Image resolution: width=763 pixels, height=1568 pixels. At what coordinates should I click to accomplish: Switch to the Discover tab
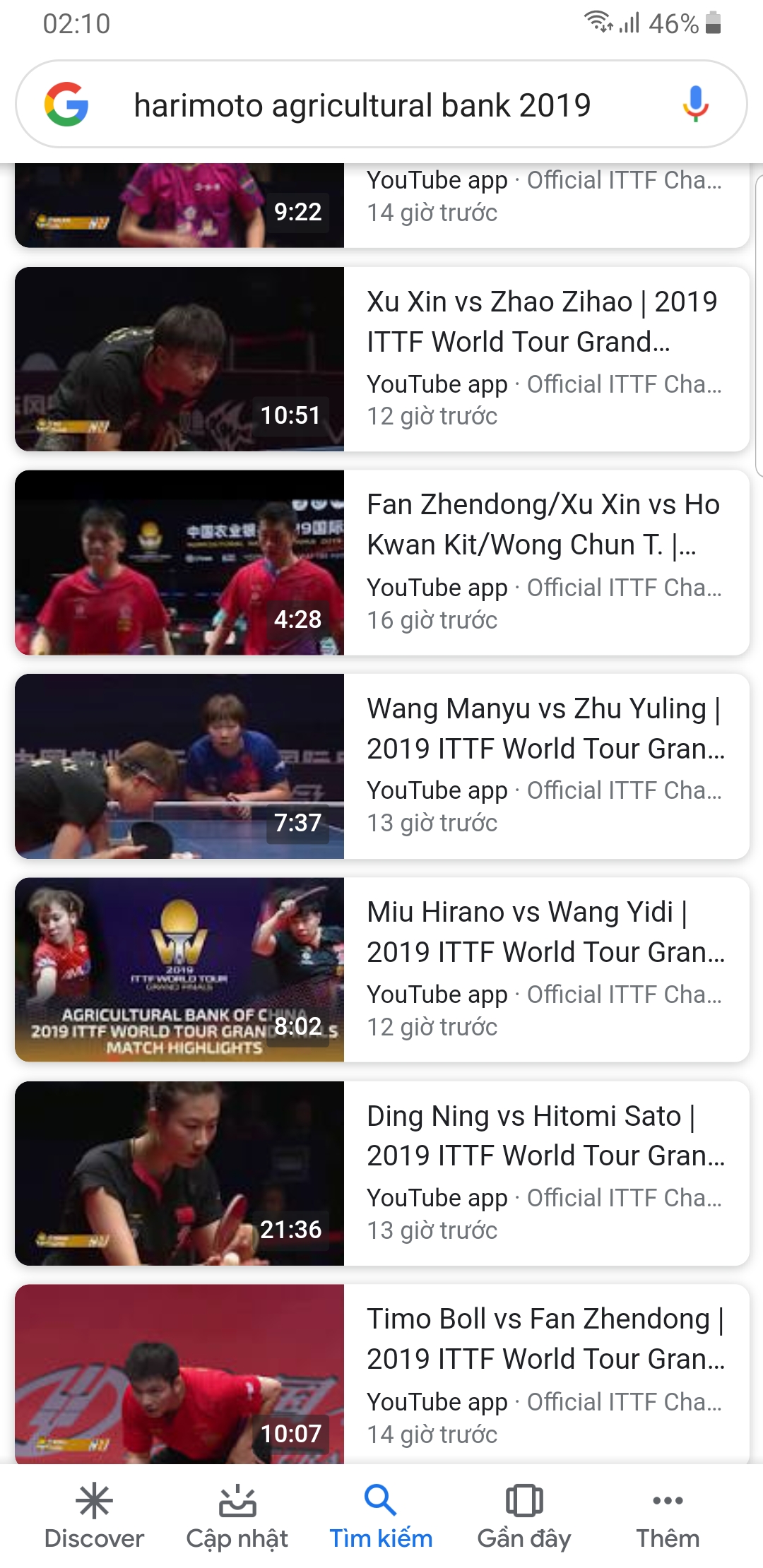click(94, 1516)
